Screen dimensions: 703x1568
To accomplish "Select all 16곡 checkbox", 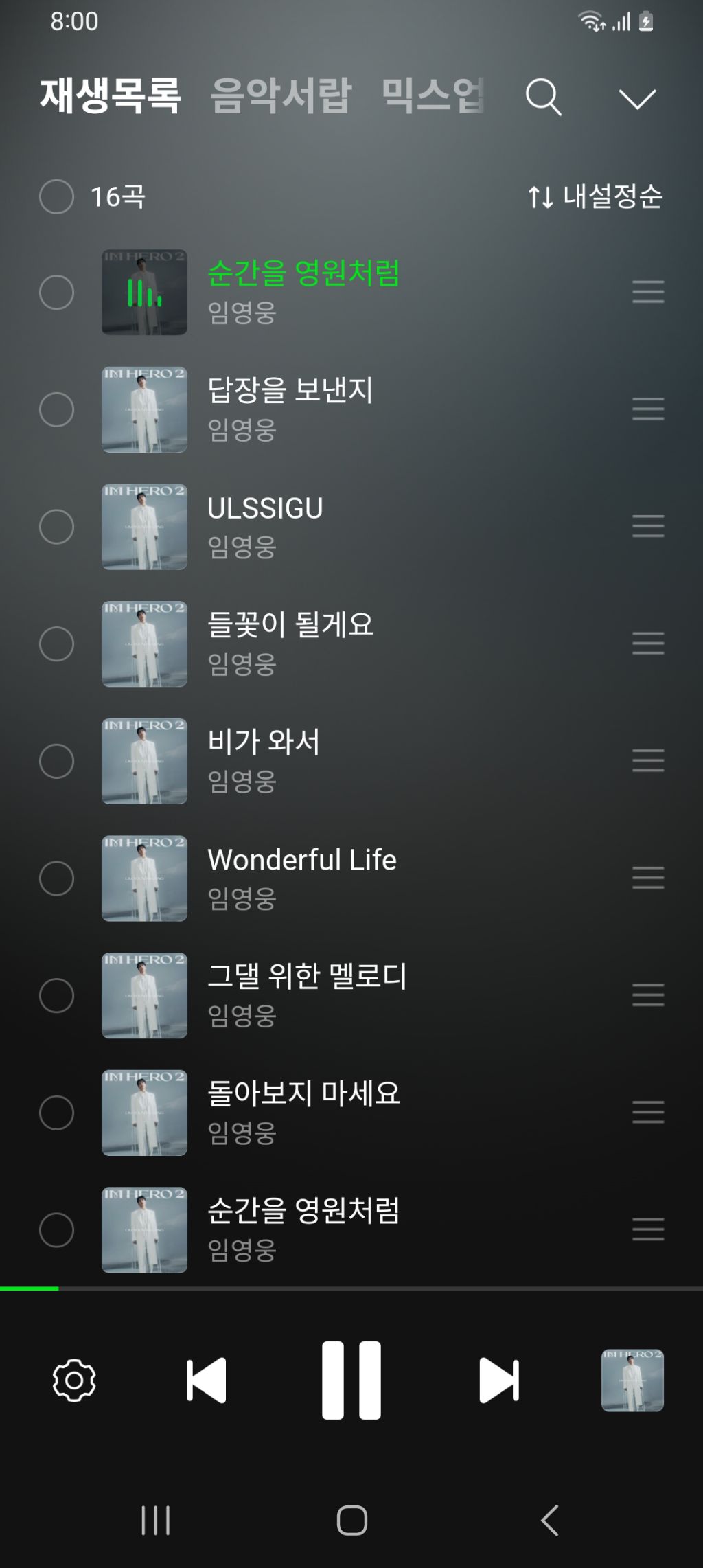I will (x=56, y=197).
